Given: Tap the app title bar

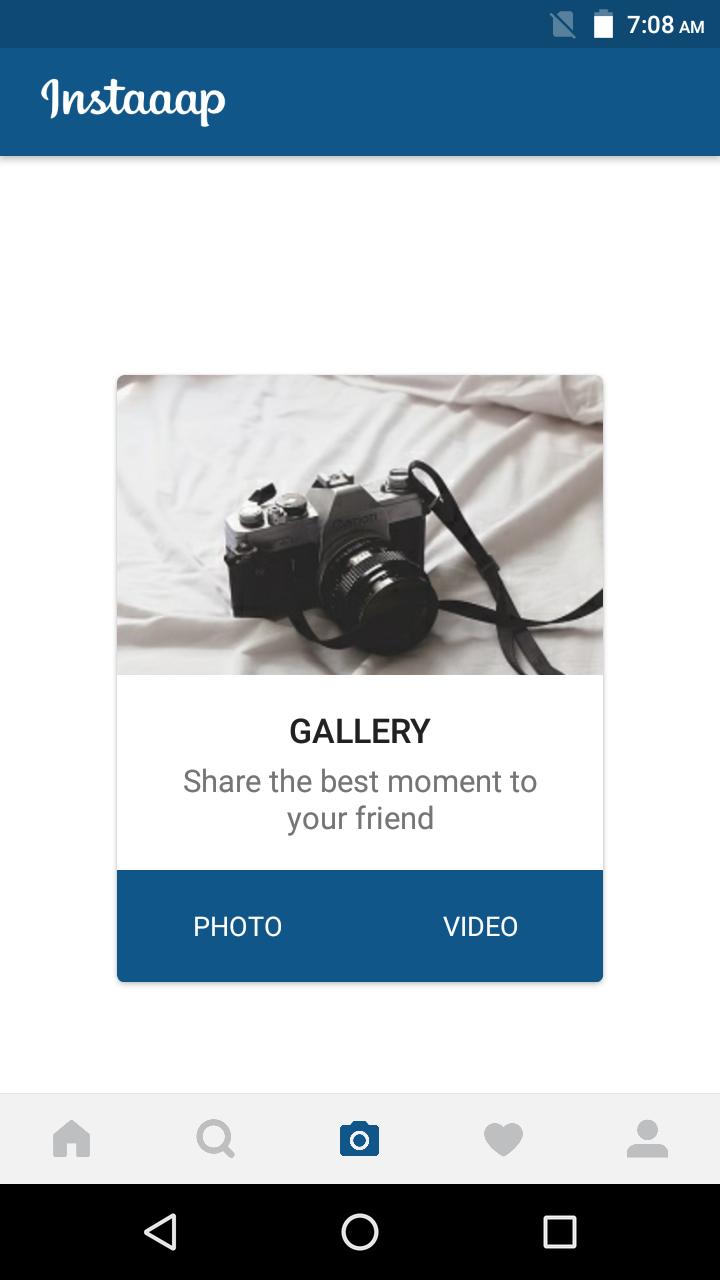Looking at the screenshot, I should (x=360, y=100).
